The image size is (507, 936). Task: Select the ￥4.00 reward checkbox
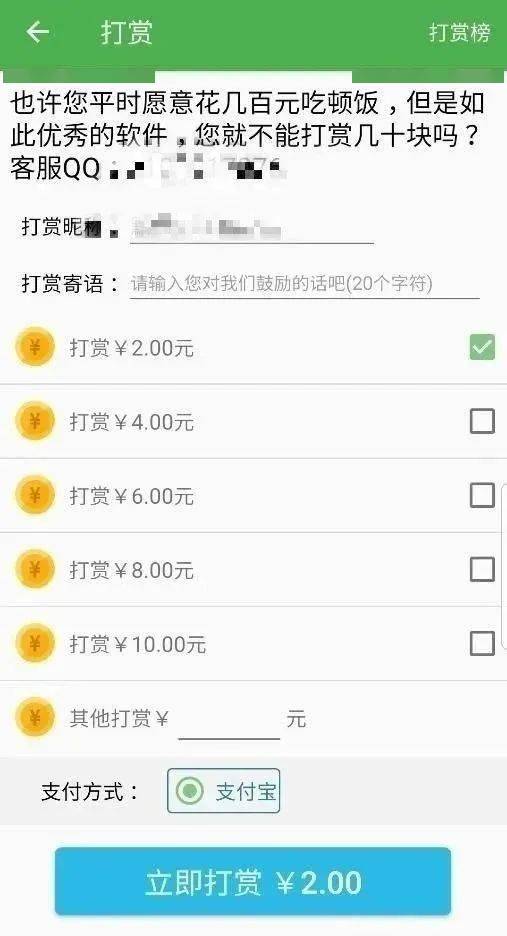[482, 421]
